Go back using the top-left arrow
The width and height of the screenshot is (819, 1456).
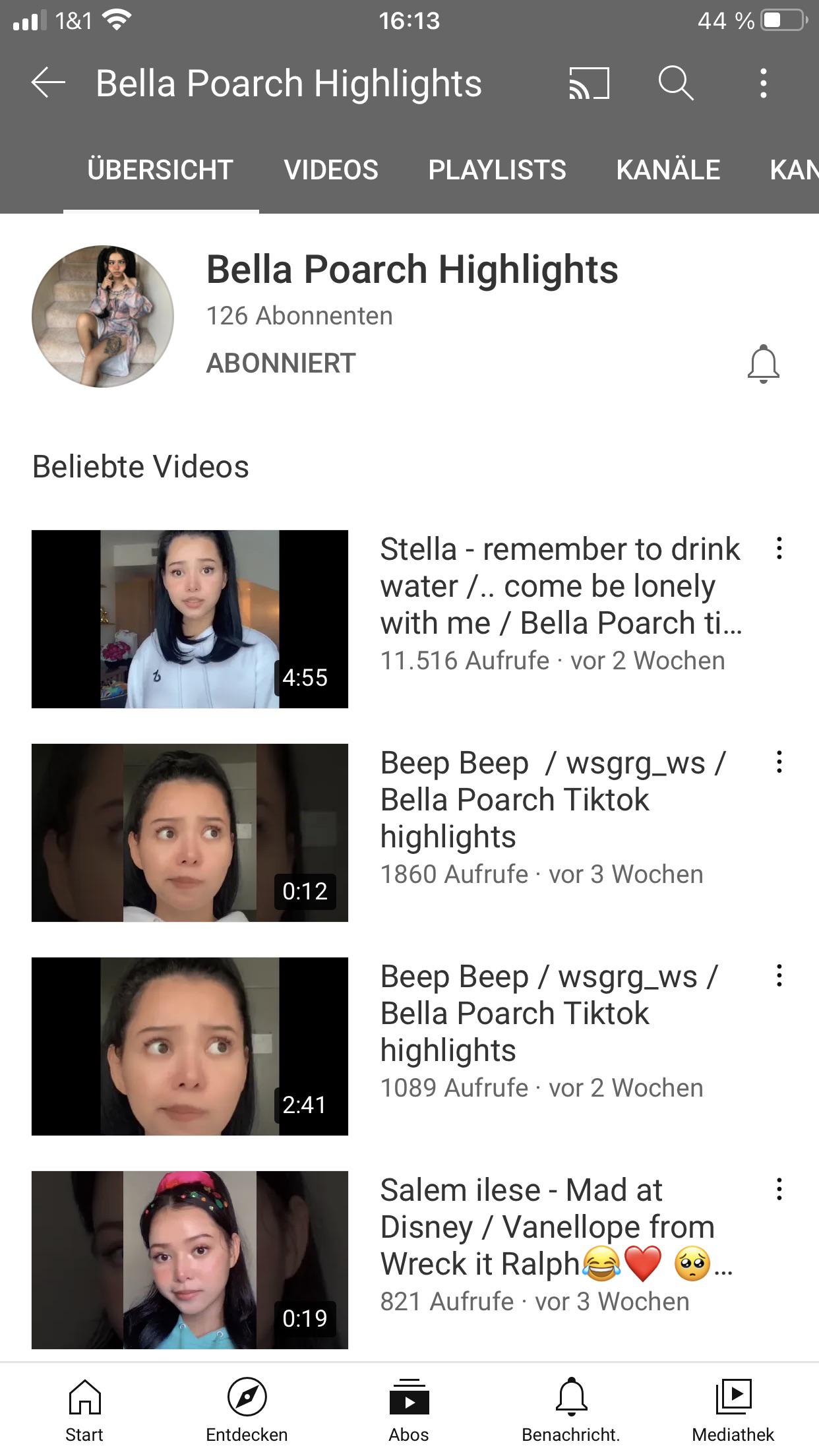[48, 84]
